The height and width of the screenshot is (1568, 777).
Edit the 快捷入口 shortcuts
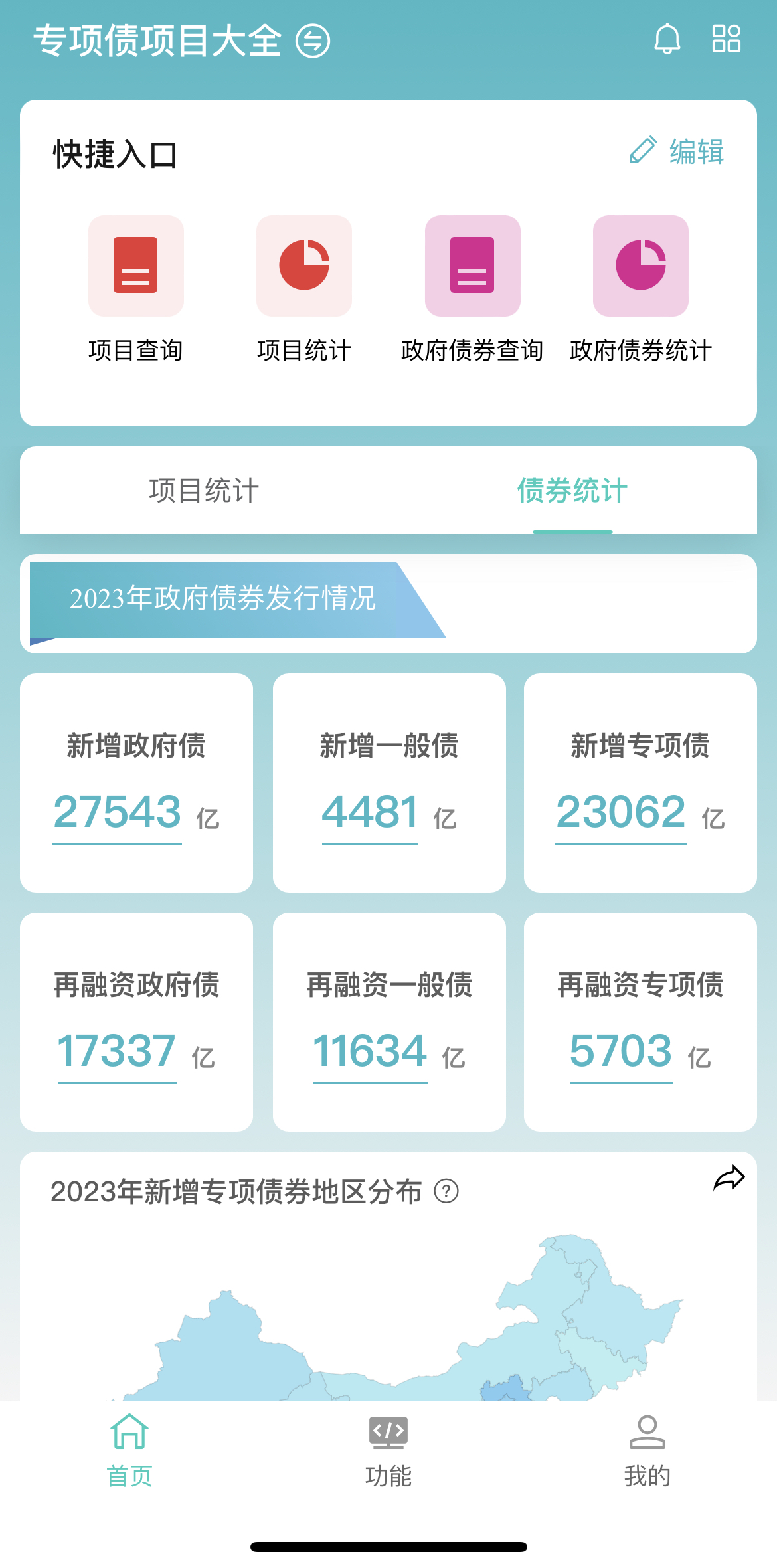pos(676,151)
